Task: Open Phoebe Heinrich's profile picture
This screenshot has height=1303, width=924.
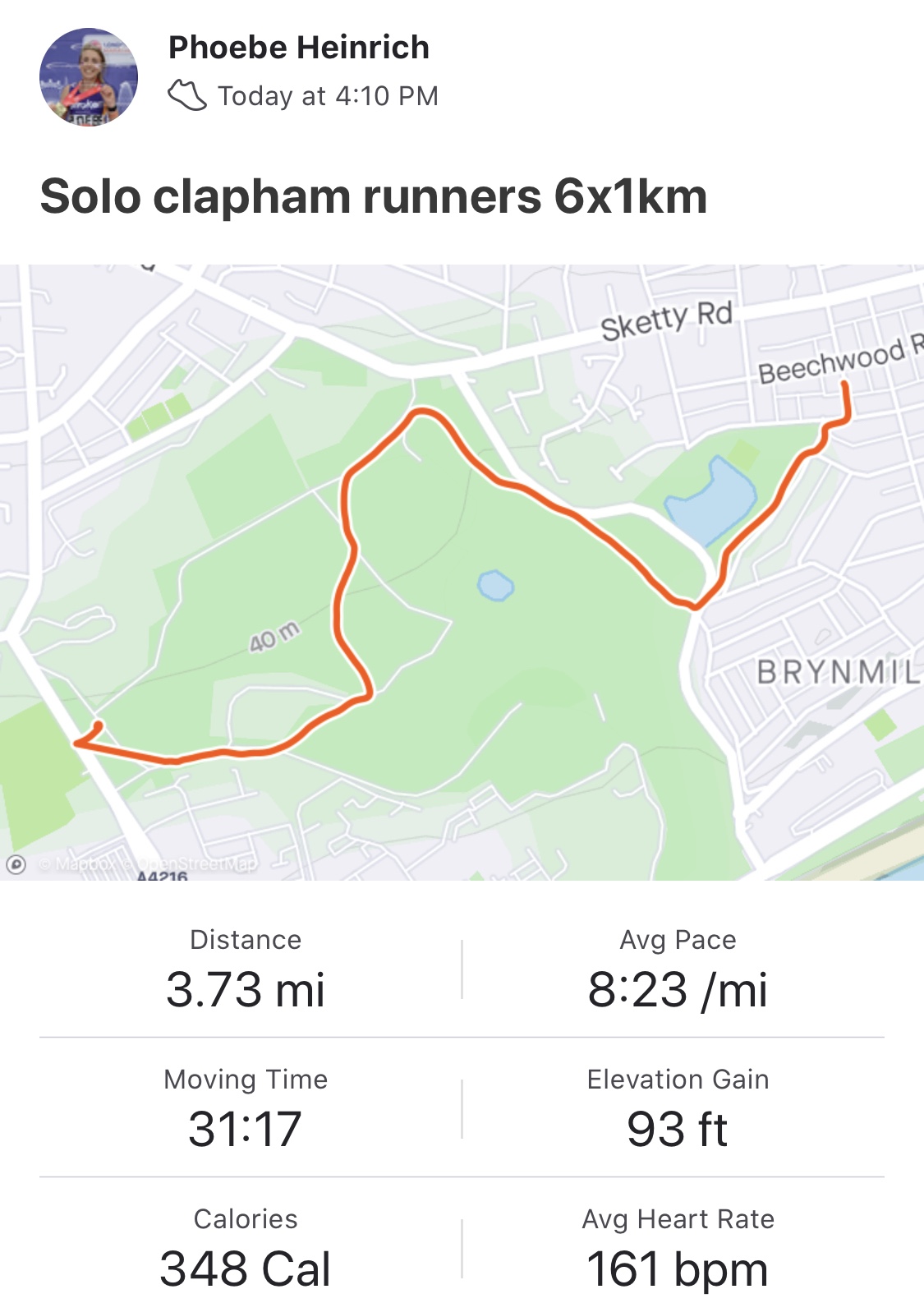Action: click(x=89, y=76)
